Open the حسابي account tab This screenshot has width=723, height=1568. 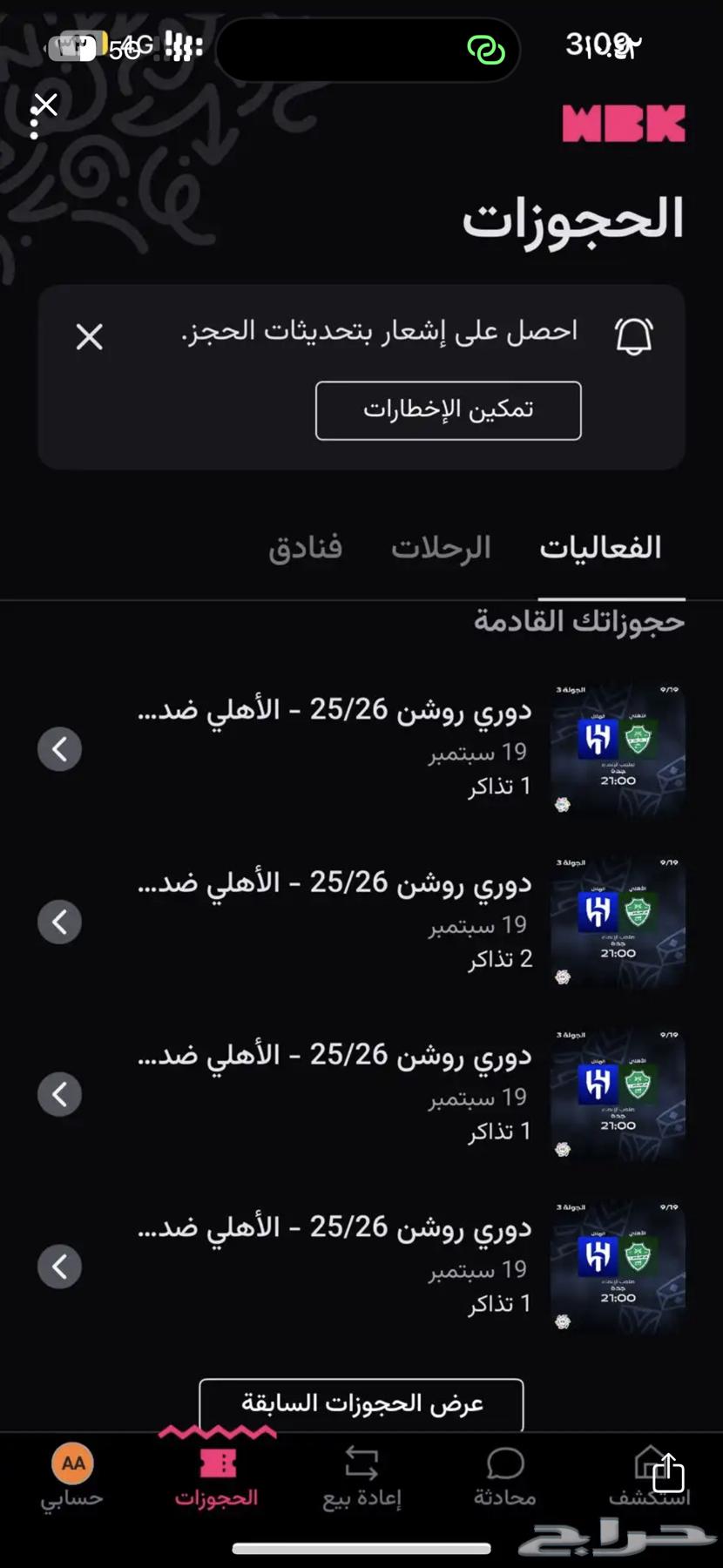pyautogui.click(x=72, y=1477)
